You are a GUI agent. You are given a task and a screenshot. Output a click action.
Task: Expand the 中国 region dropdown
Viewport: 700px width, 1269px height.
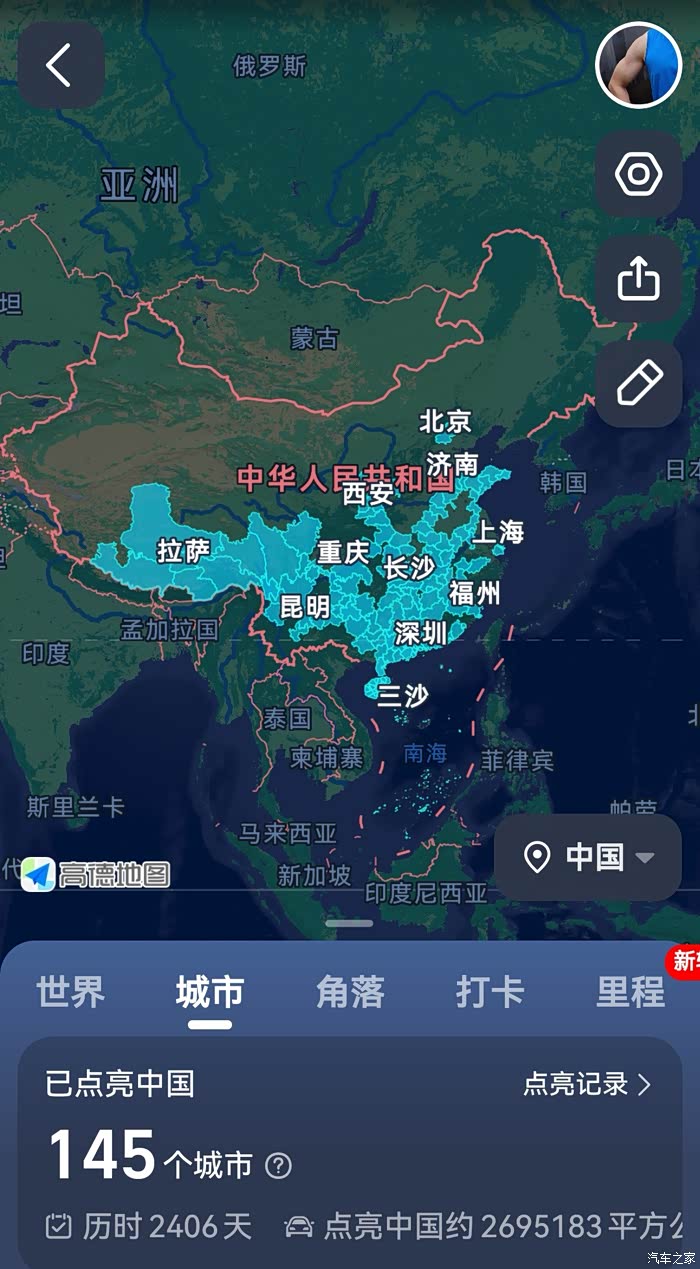[589, 857]
